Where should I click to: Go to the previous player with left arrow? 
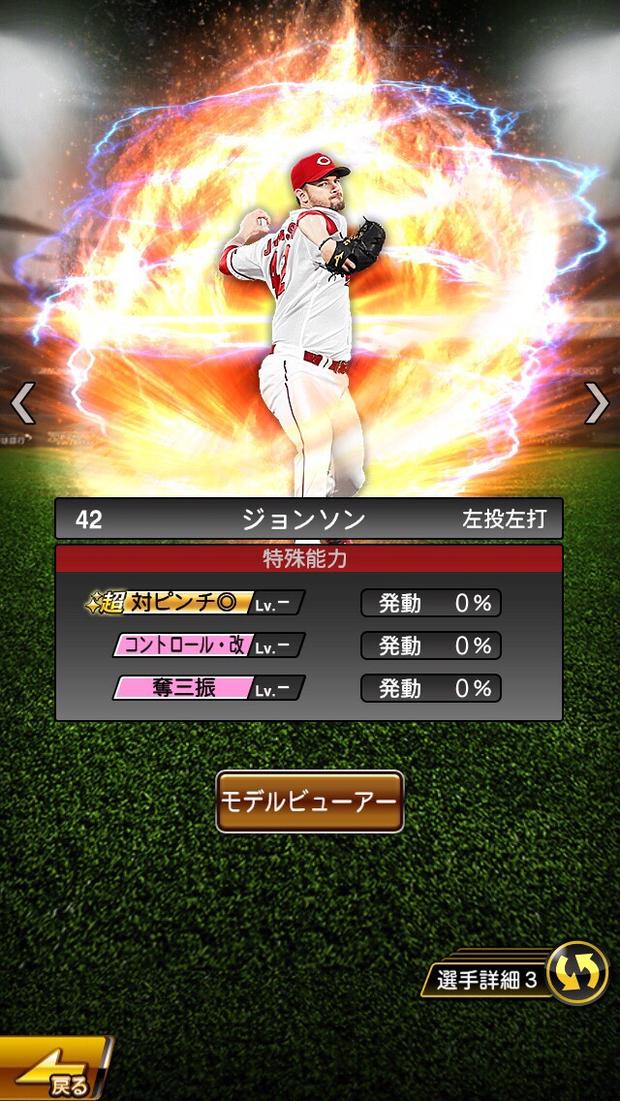(22, 403)
